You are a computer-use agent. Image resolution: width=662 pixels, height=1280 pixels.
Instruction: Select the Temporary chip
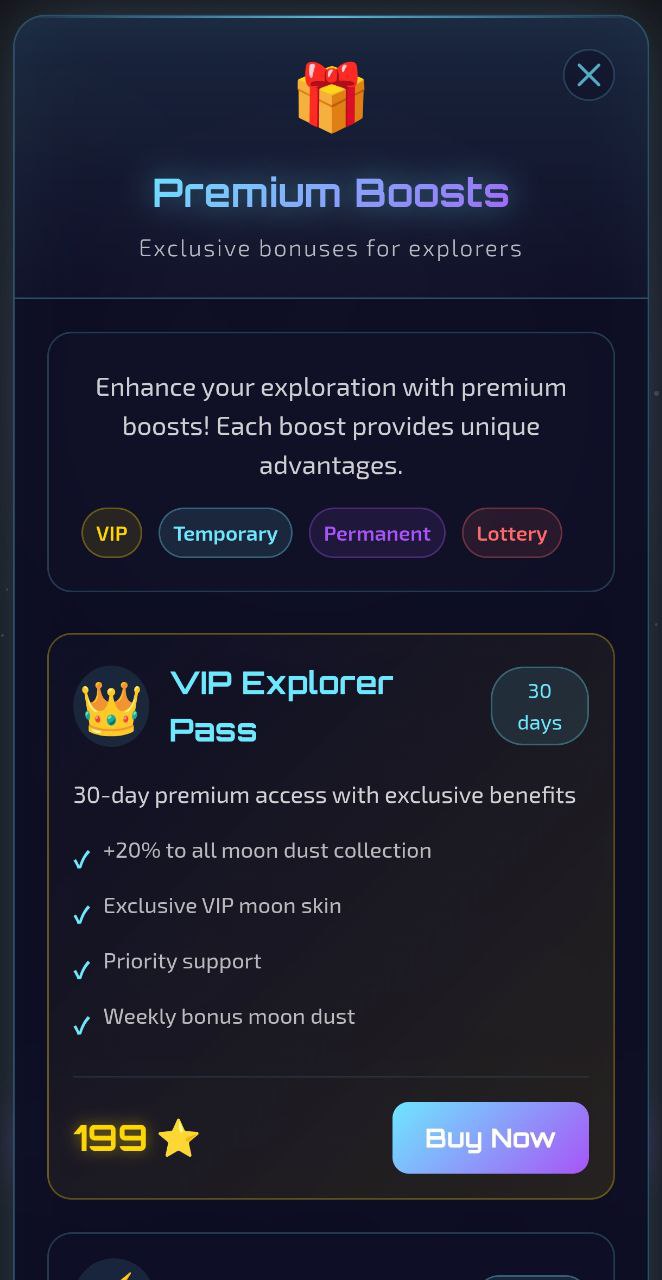[225, 533]
